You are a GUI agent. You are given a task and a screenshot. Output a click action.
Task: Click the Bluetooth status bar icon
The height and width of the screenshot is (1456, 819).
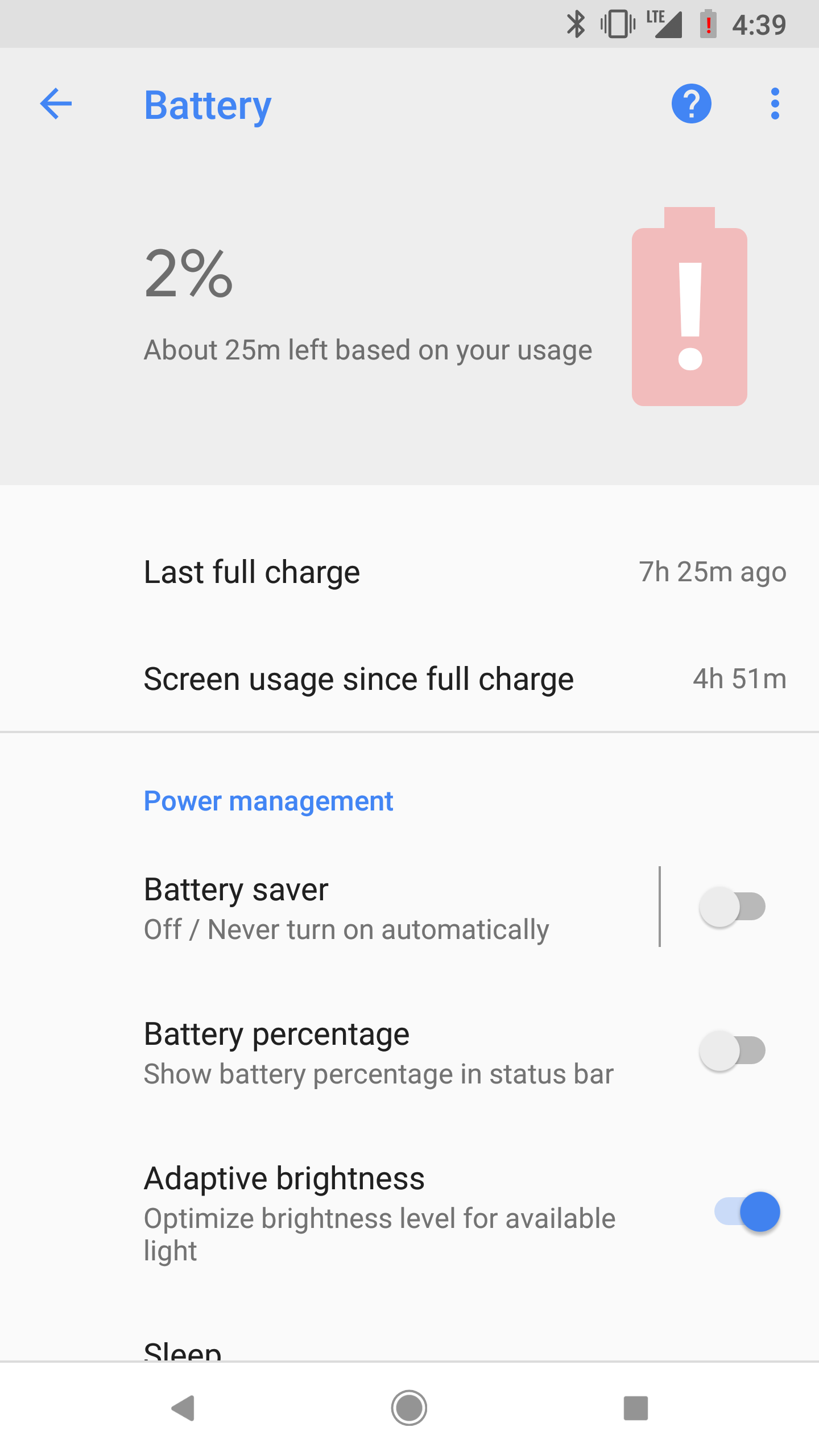[x=576, y=23]
